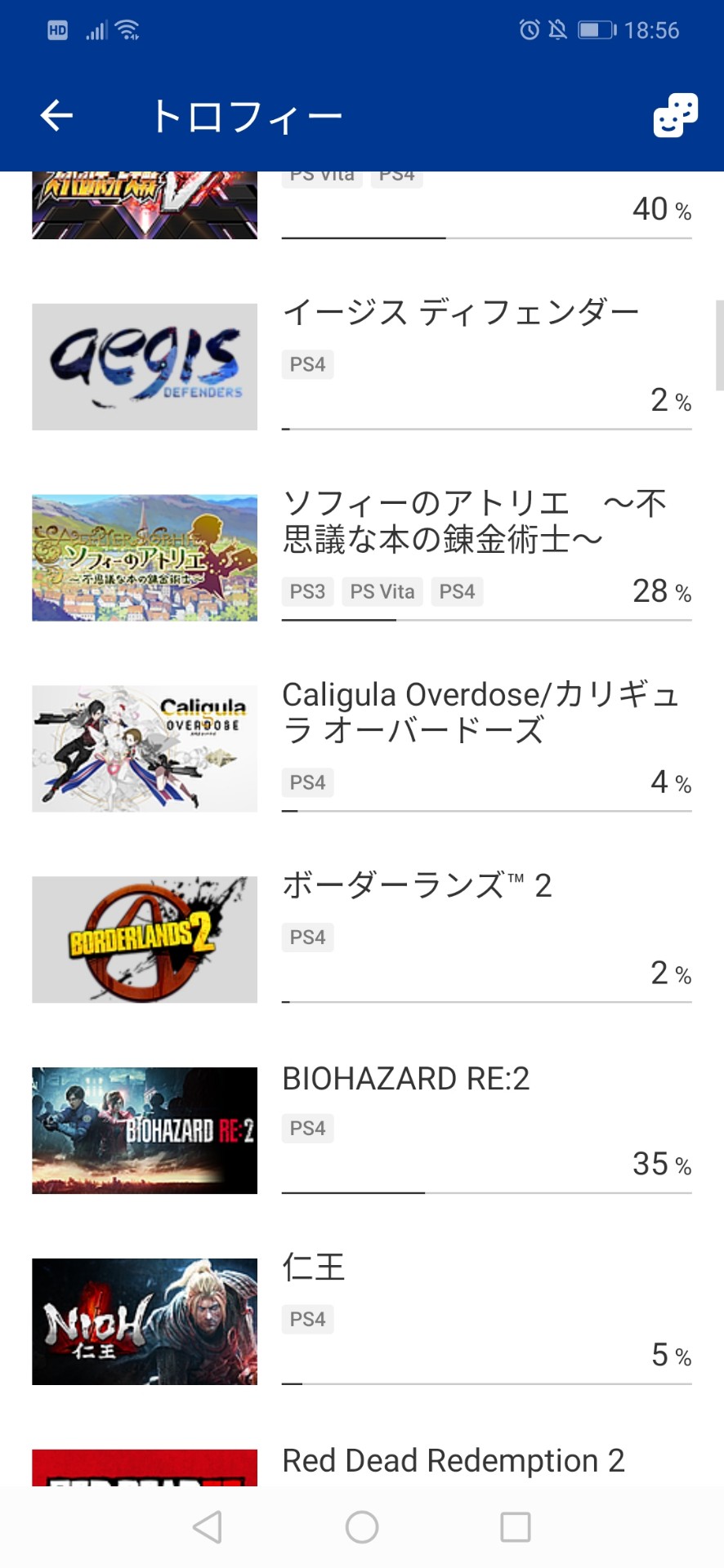Screen dimensions: 724x1568
Task: Open the recent apps overview
Action: click(515, 1527)
